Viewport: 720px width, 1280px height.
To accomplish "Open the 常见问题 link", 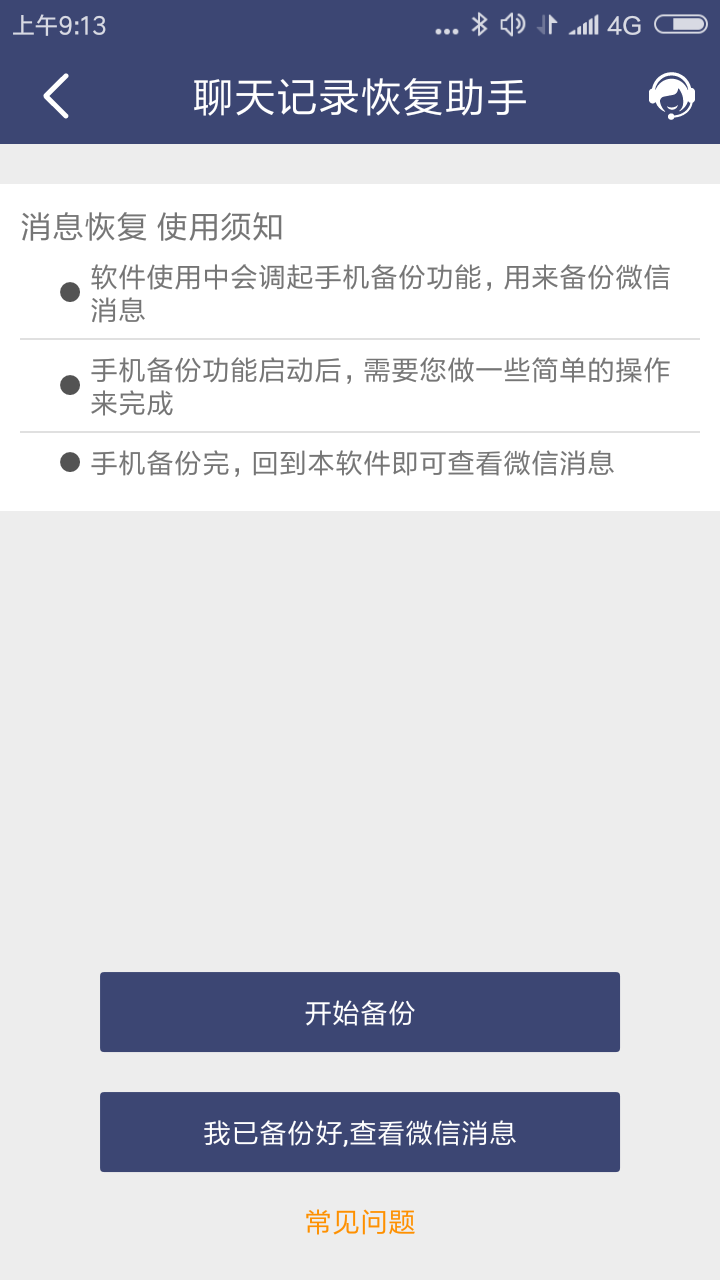I will pos(360,1222).
